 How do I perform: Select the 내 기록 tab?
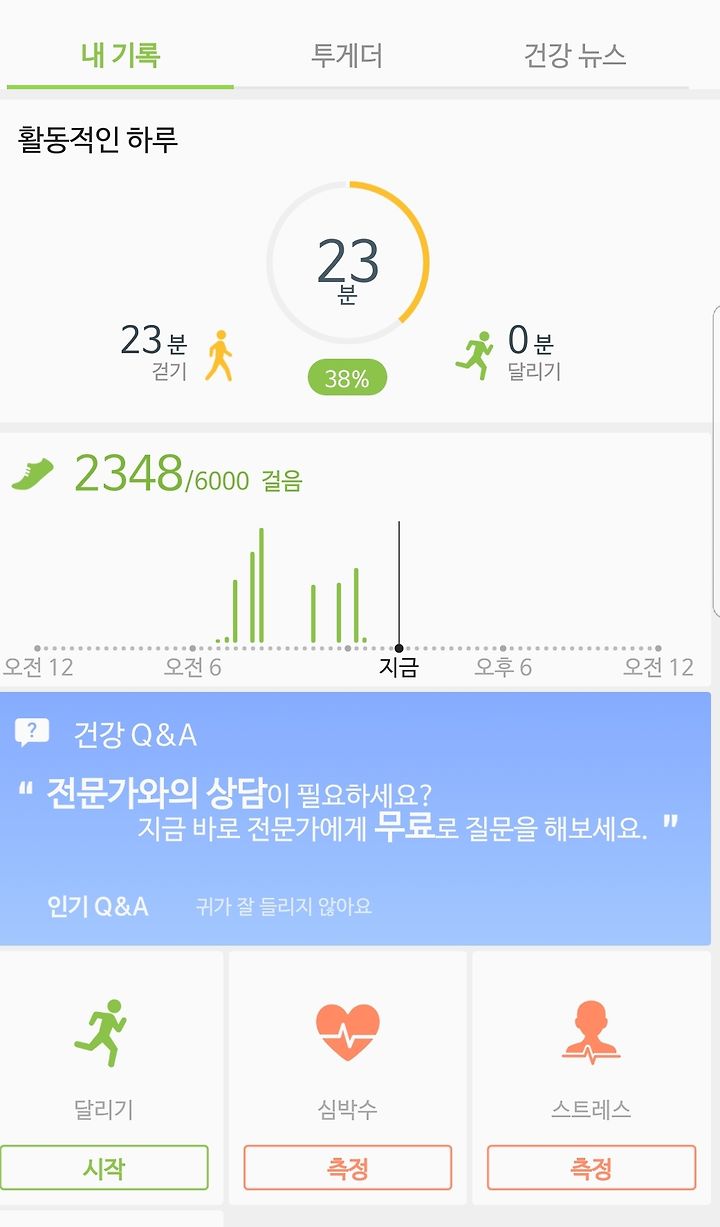pos(120,55)
